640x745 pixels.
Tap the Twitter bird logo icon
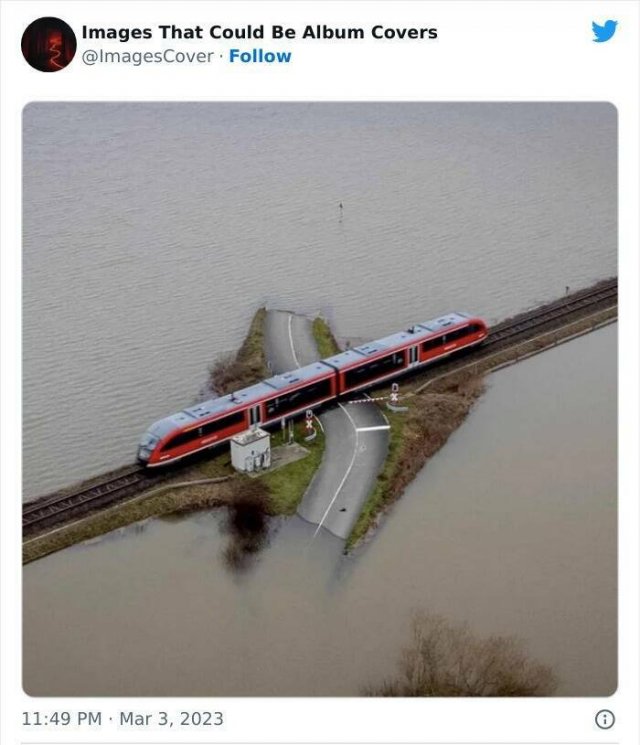point(604,31)
